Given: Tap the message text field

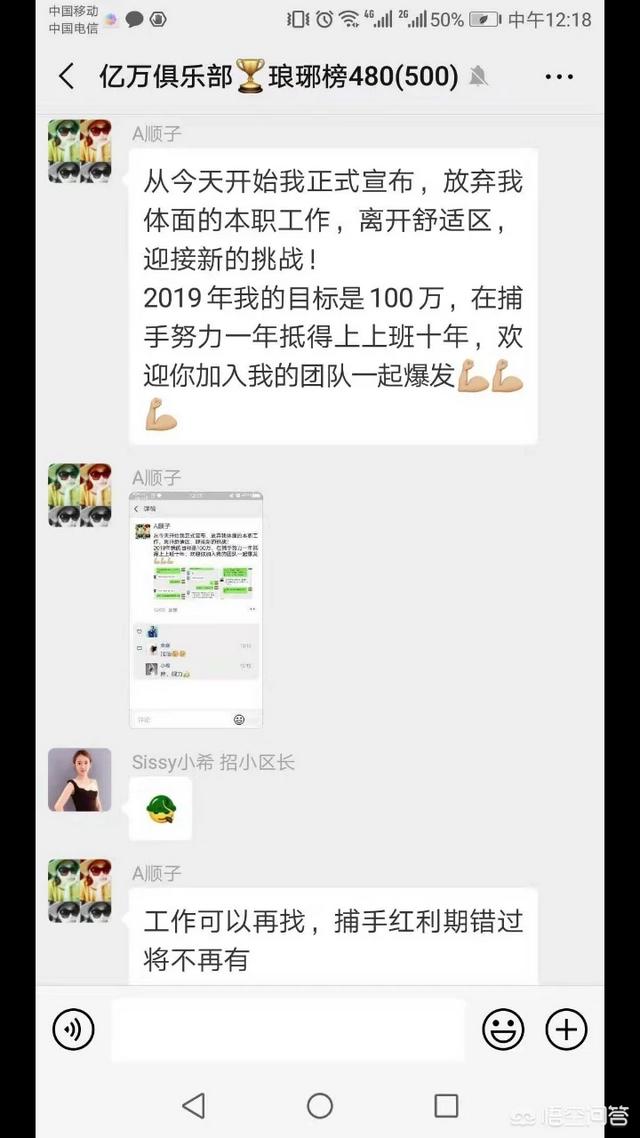Looking at the screenshot, I should click(288, 1029).
